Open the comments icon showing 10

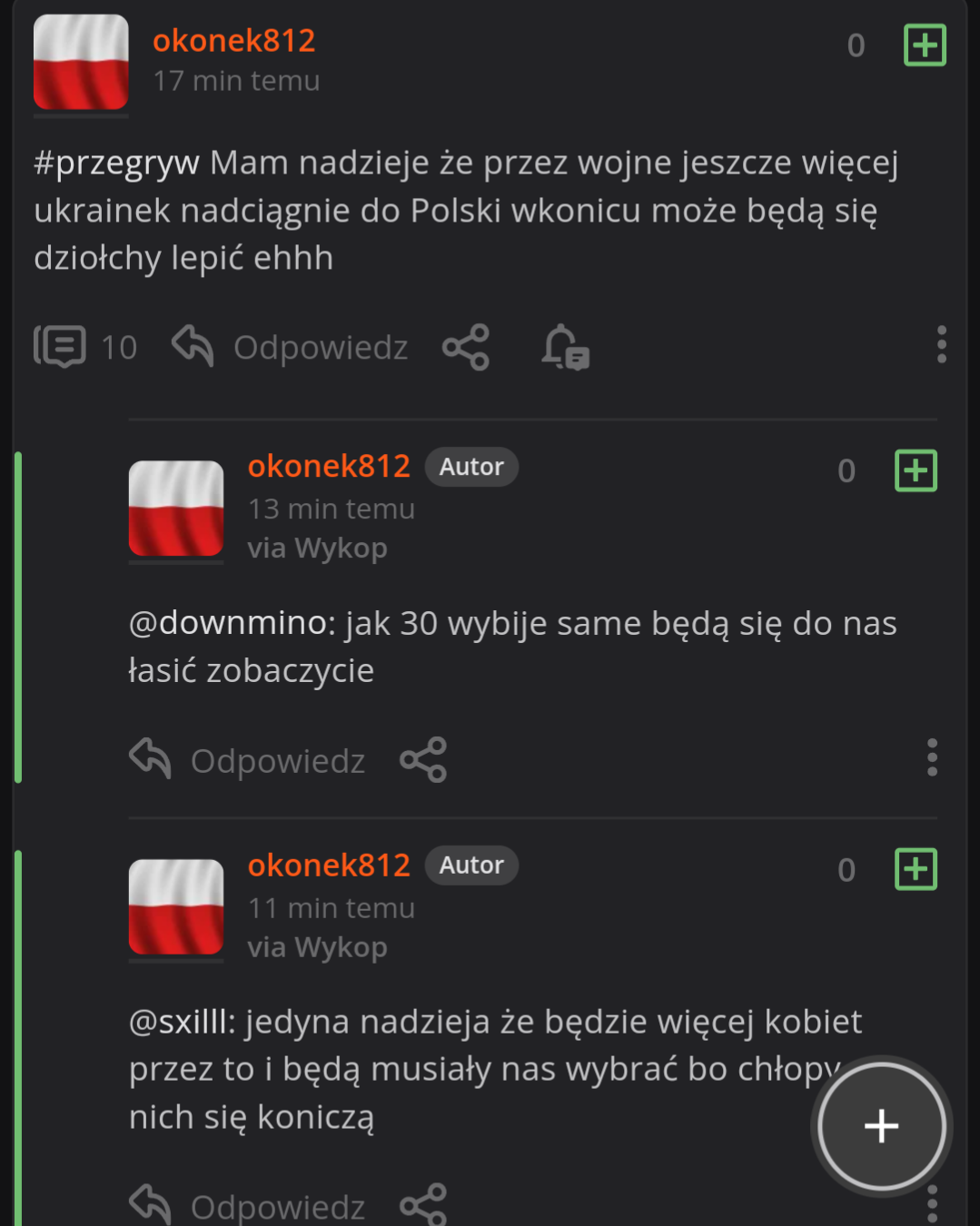(84, 347)
